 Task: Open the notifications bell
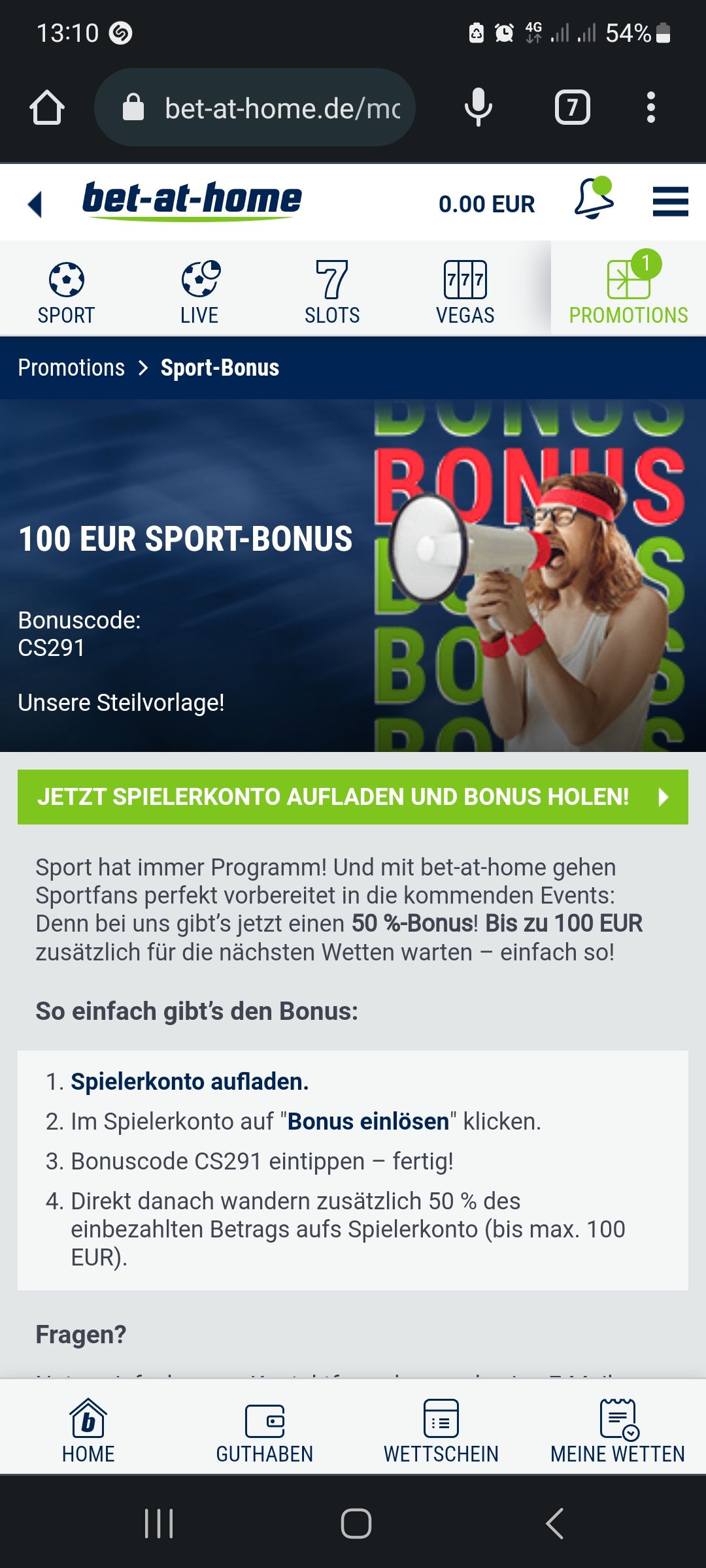pyautogui.click(x=594, y=200)
